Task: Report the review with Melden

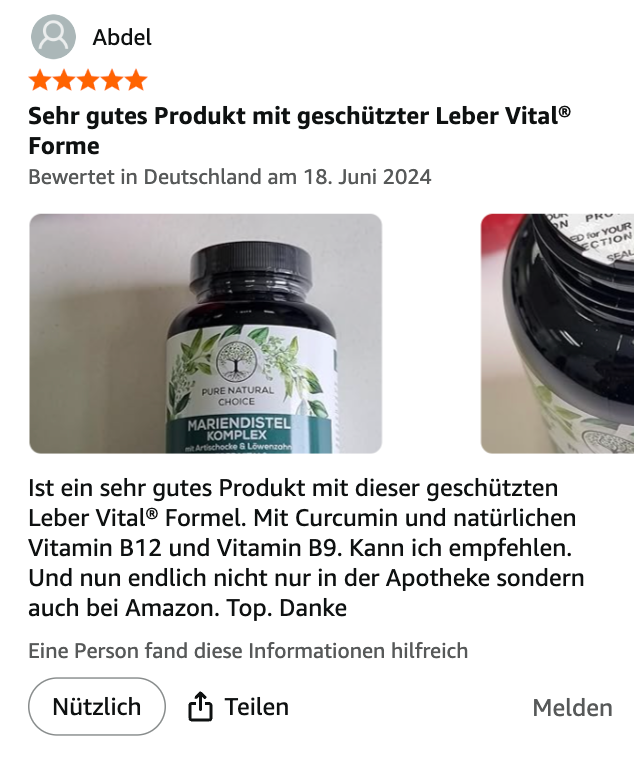Action: [x=572, y=708]
